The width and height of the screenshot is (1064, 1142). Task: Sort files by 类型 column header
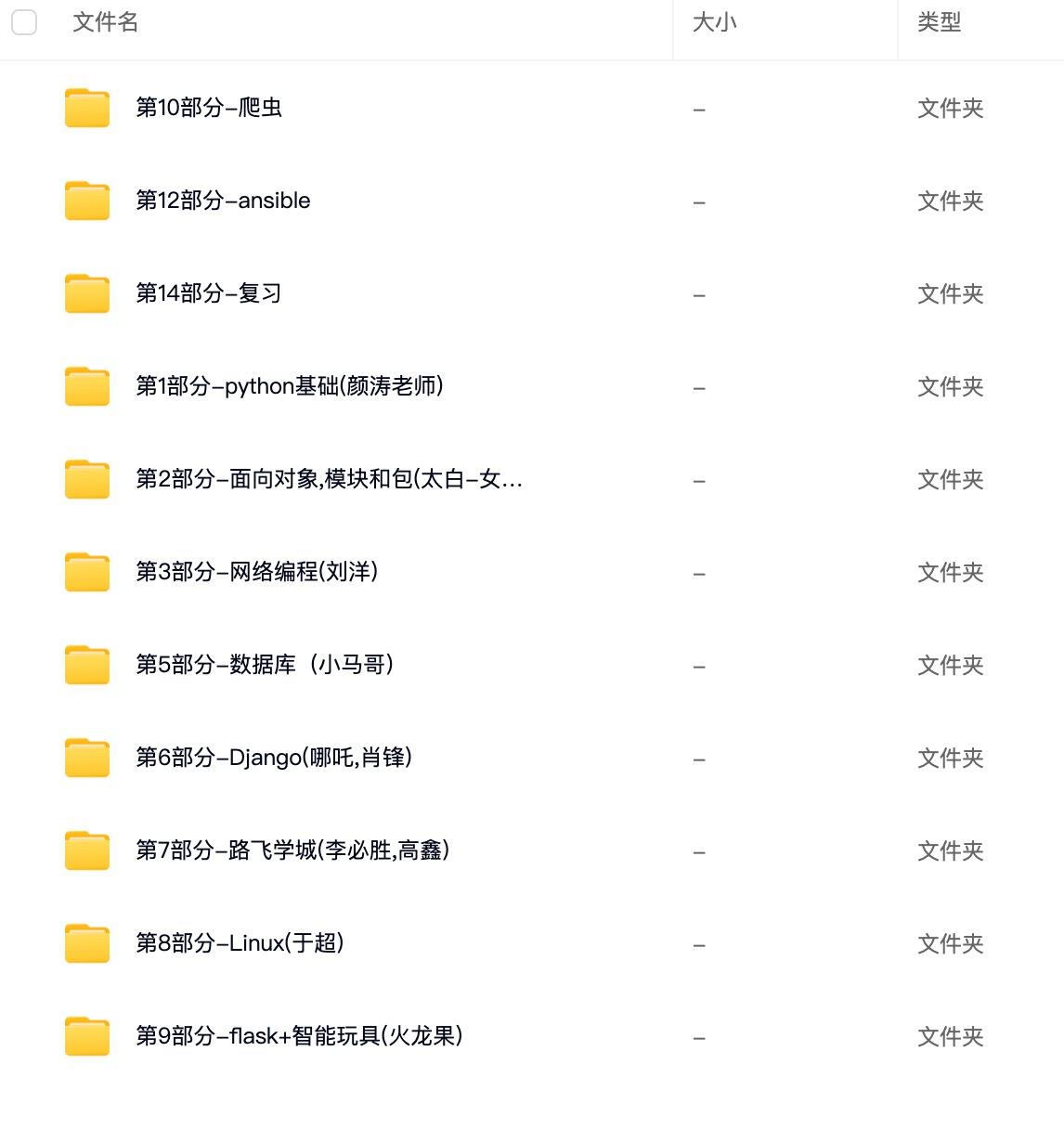(939, 22)
